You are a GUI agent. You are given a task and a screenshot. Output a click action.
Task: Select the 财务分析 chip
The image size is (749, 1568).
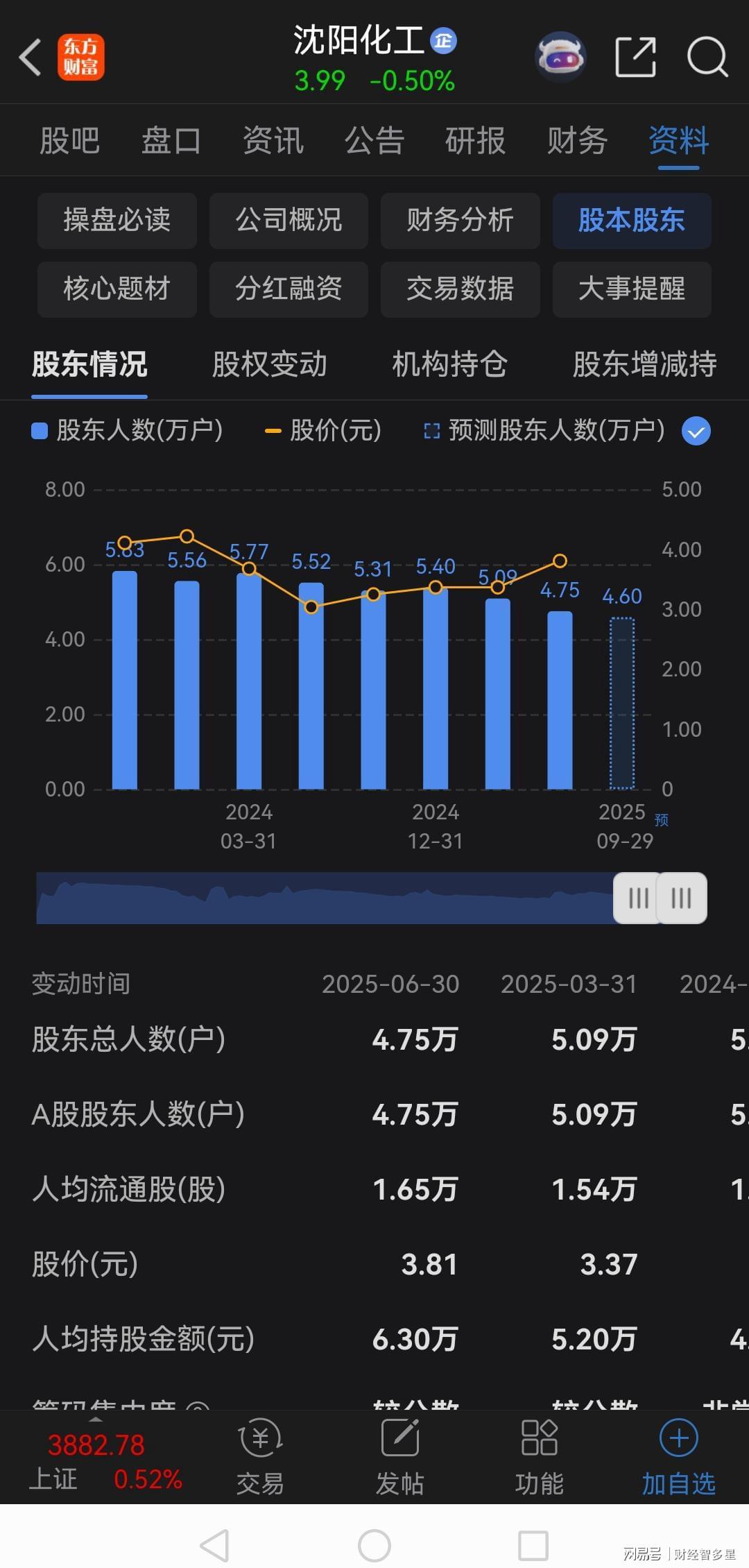tap(460, 221)
